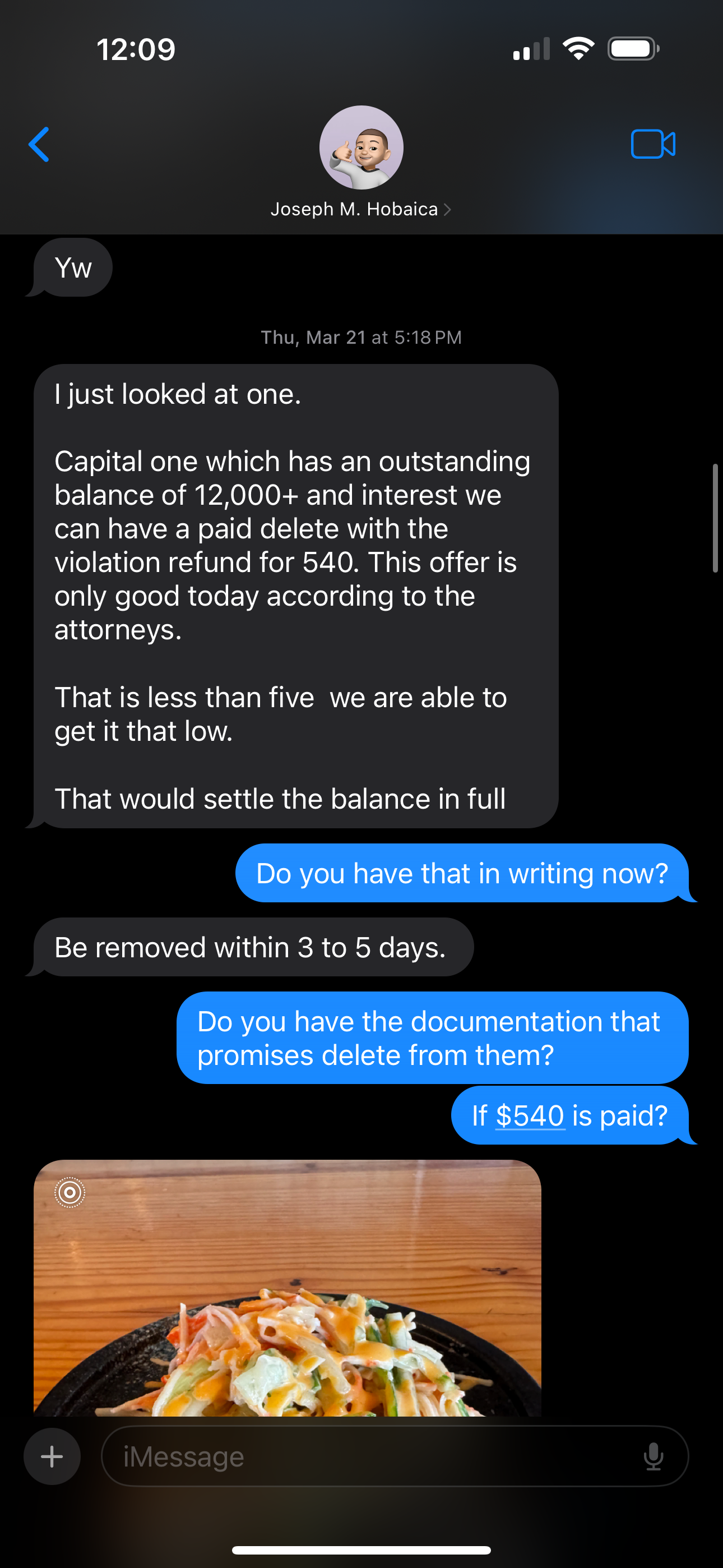Go back to the messages list
This screenshot has width=723, height=1568.
click(x=39, y=145)
